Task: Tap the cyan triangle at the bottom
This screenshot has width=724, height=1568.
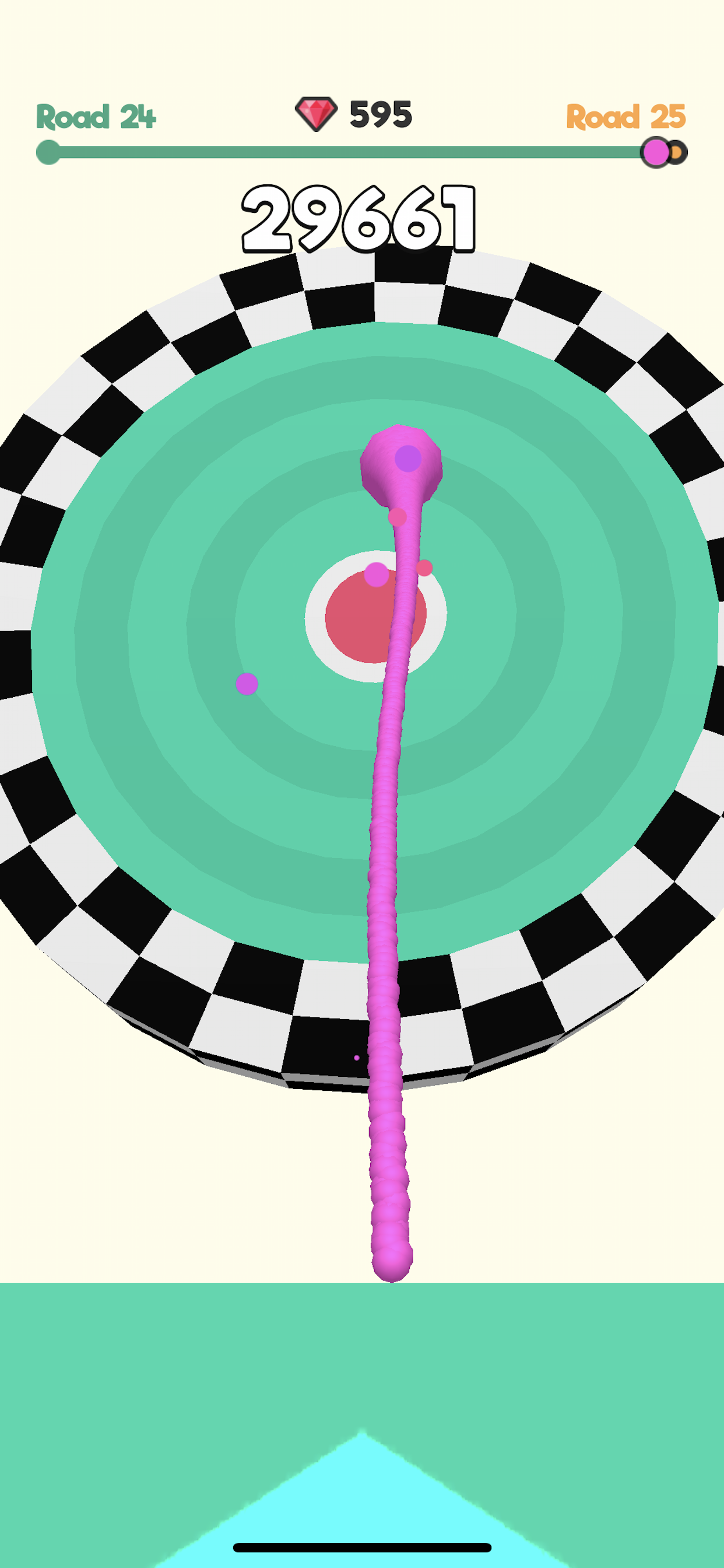Action: [x=362, y=1492]
